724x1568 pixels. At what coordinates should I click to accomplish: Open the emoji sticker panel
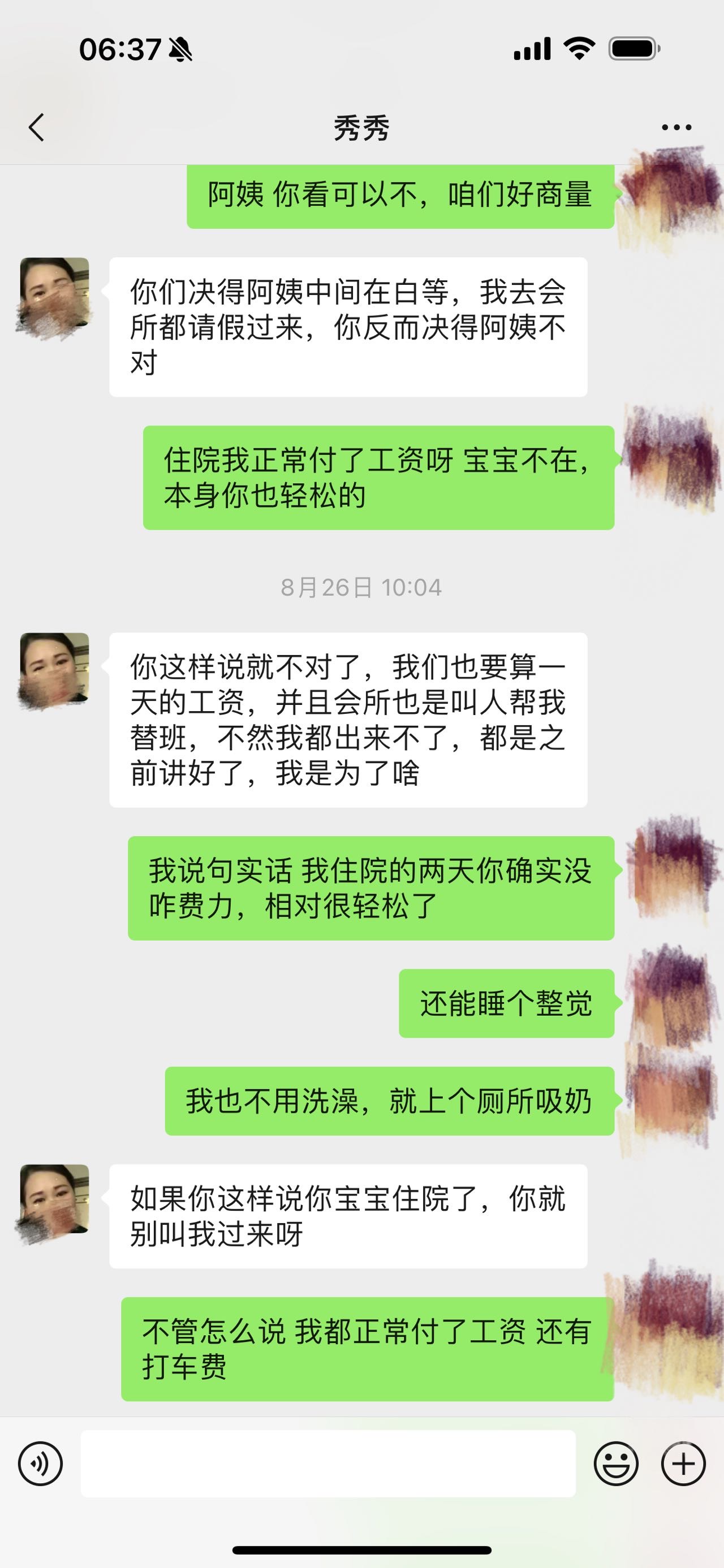[x=615, y=1464]
